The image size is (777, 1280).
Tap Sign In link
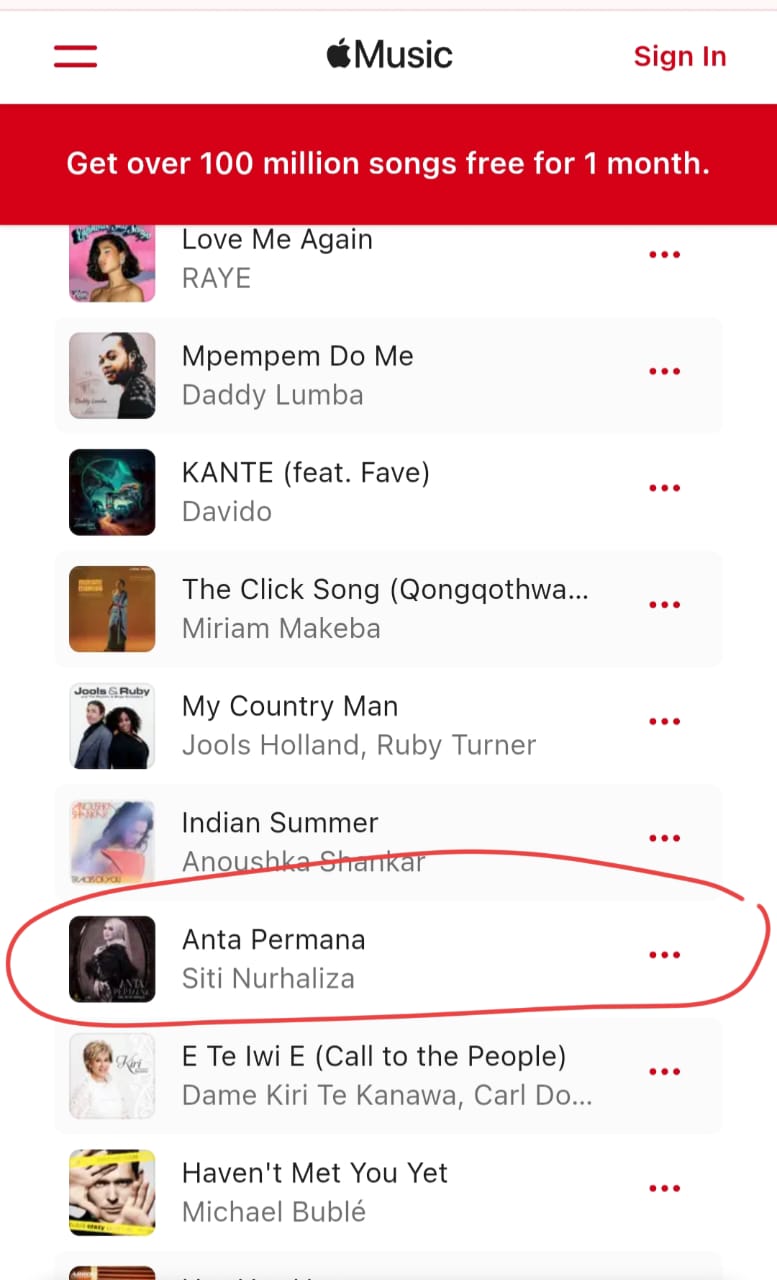tap(679, 56)
